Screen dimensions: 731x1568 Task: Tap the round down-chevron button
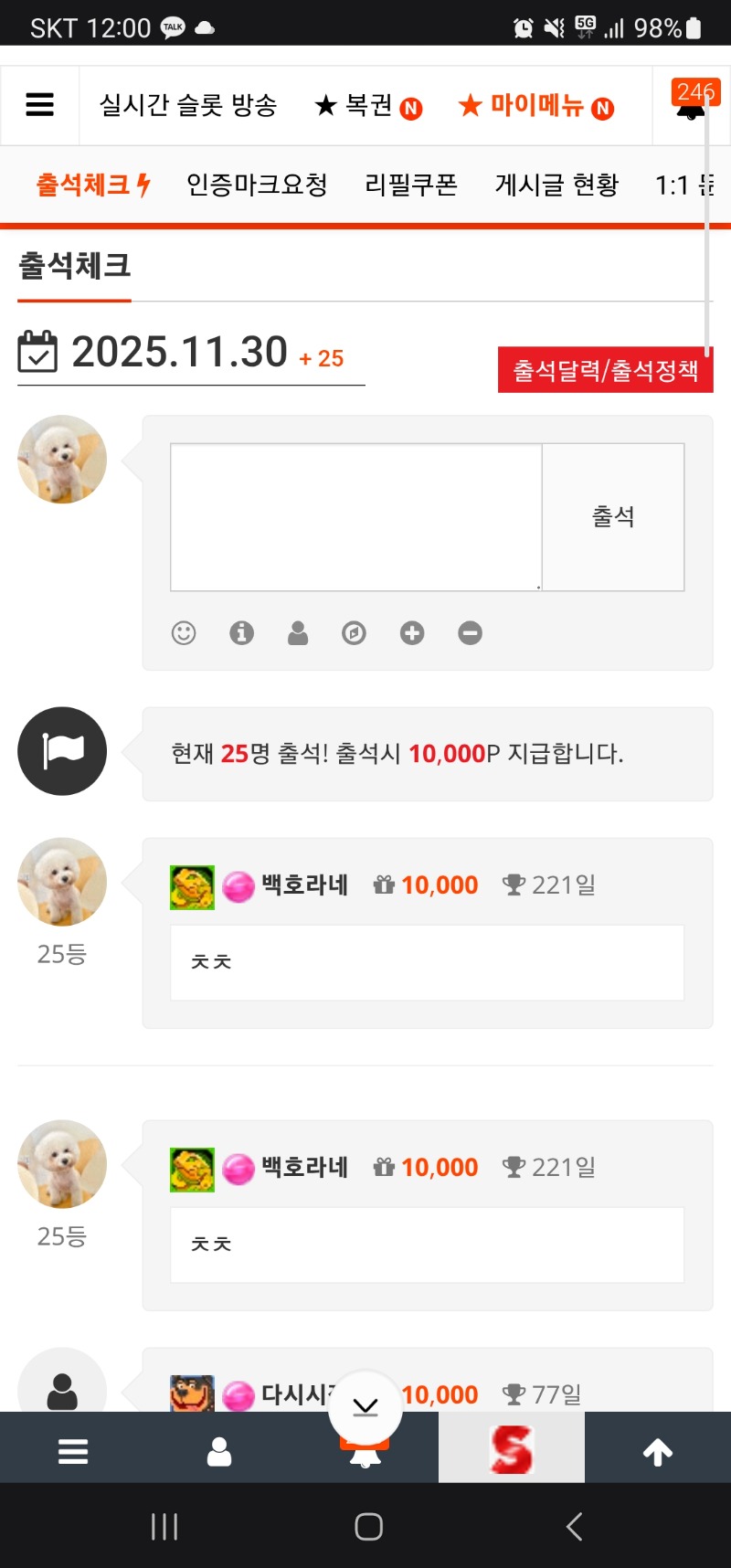coord(365,1407)
